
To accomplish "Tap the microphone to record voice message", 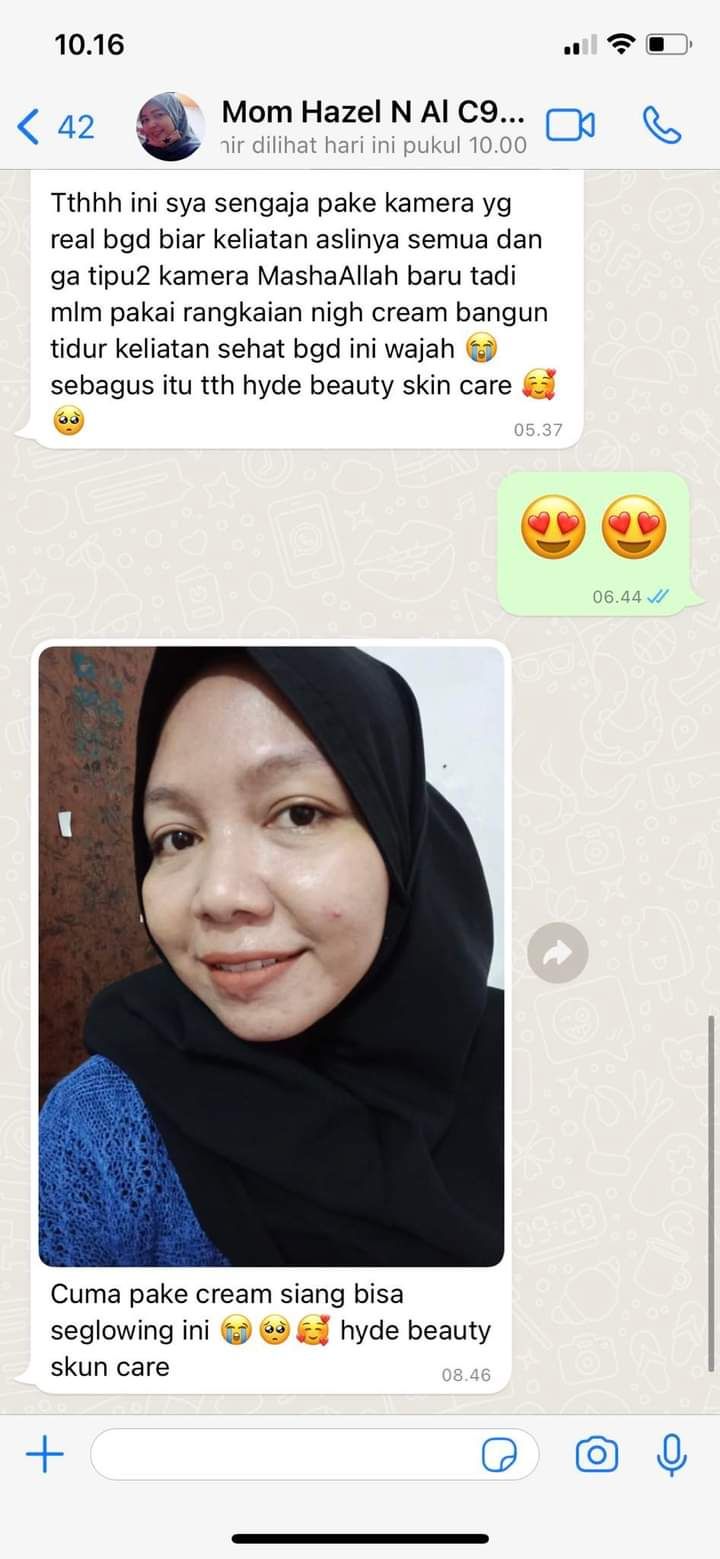I will (671, 1454).
